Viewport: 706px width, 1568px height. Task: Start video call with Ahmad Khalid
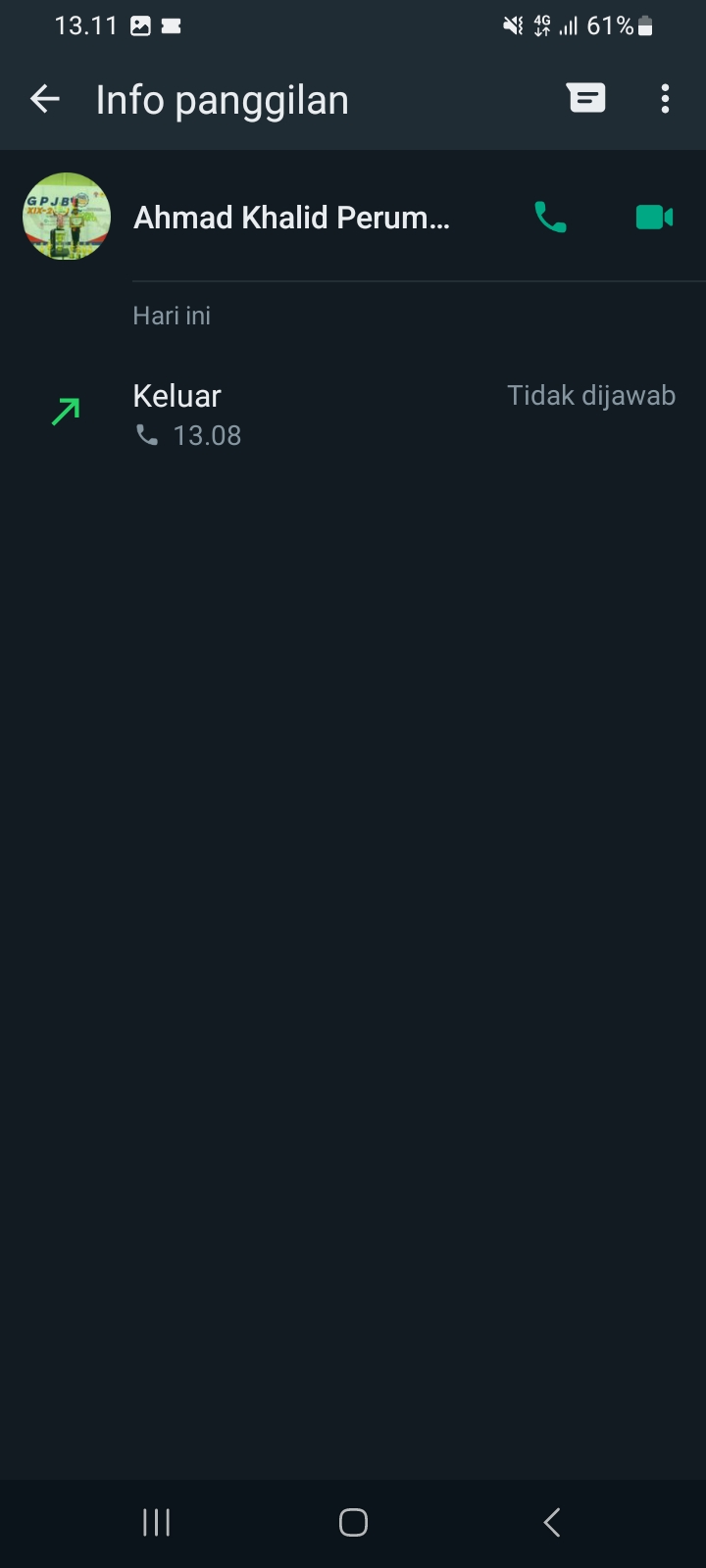pos(654,217)
